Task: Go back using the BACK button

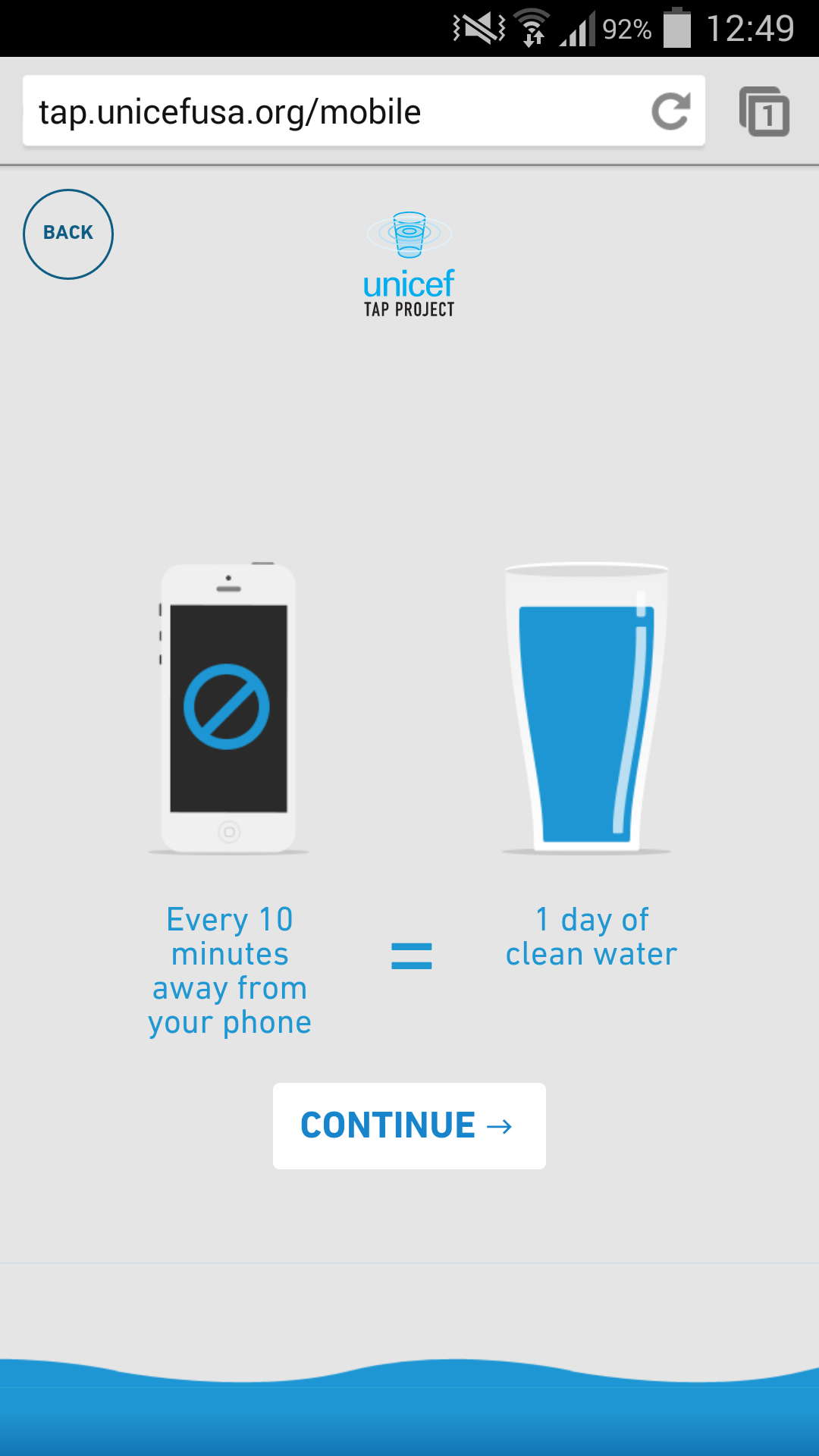Action: pos(68,234)
